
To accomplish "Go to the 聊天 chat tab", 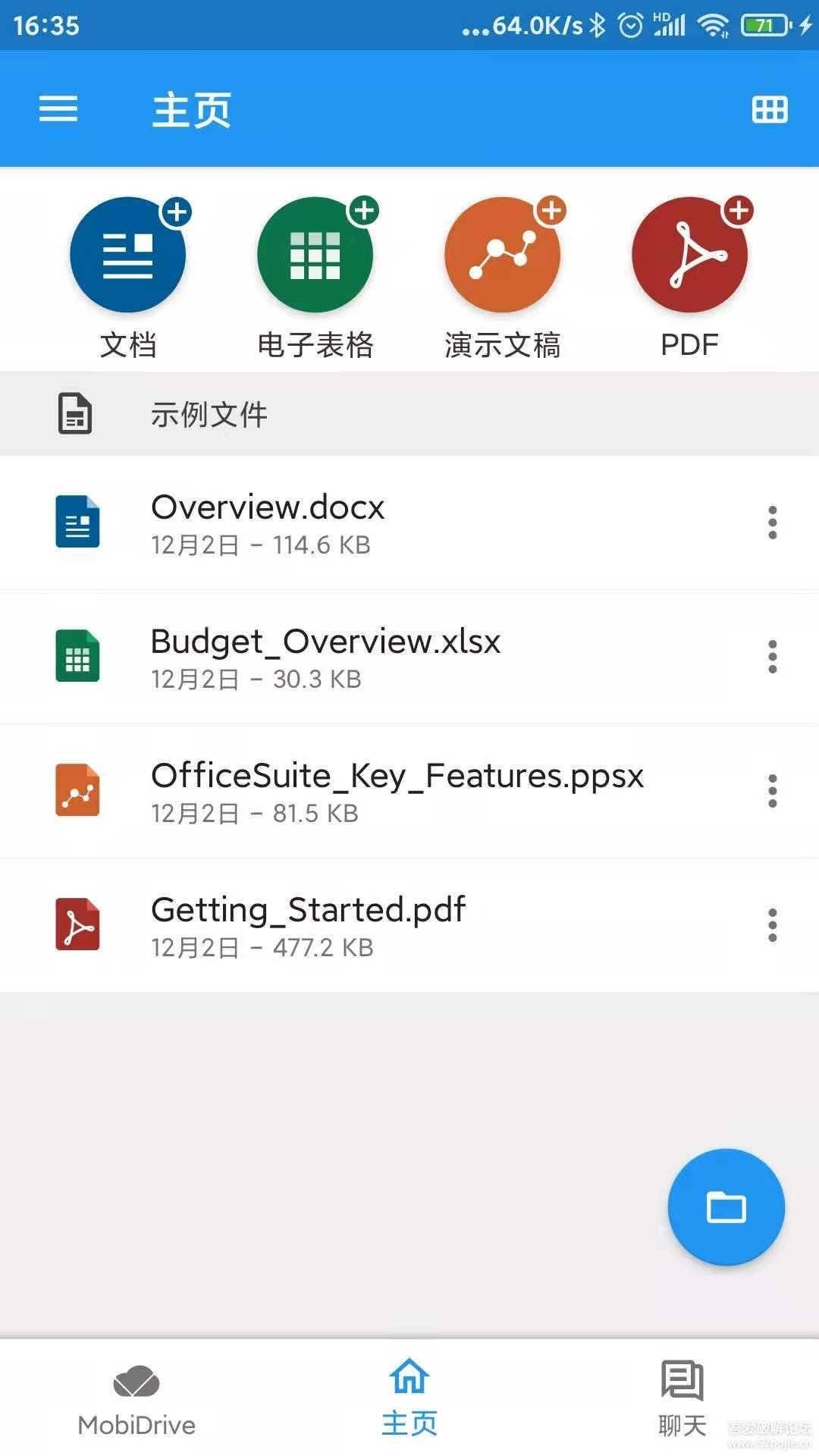I will 682,1400.
